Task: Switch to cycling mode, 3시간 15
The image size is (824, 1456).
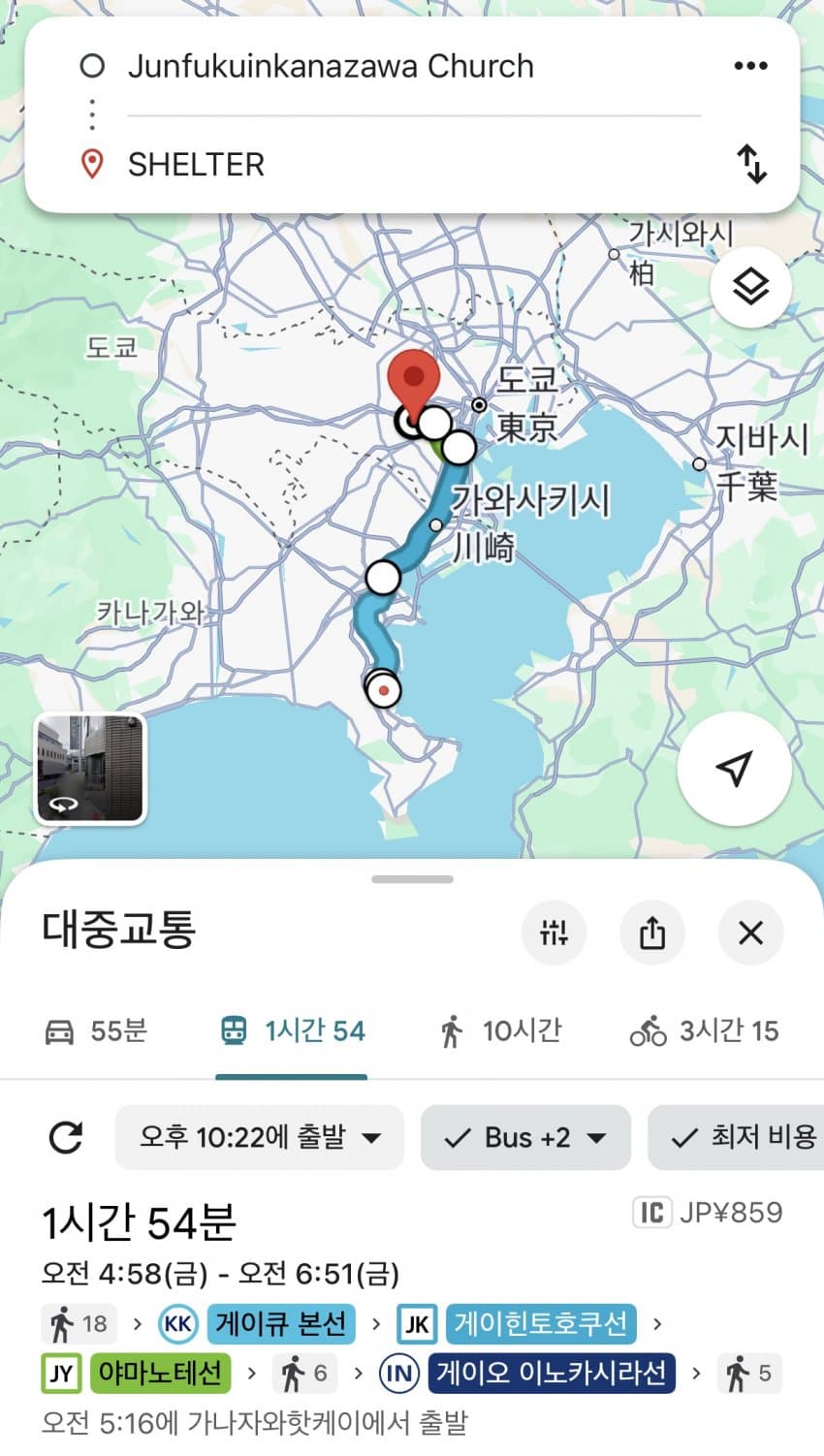Action: 705,1031
